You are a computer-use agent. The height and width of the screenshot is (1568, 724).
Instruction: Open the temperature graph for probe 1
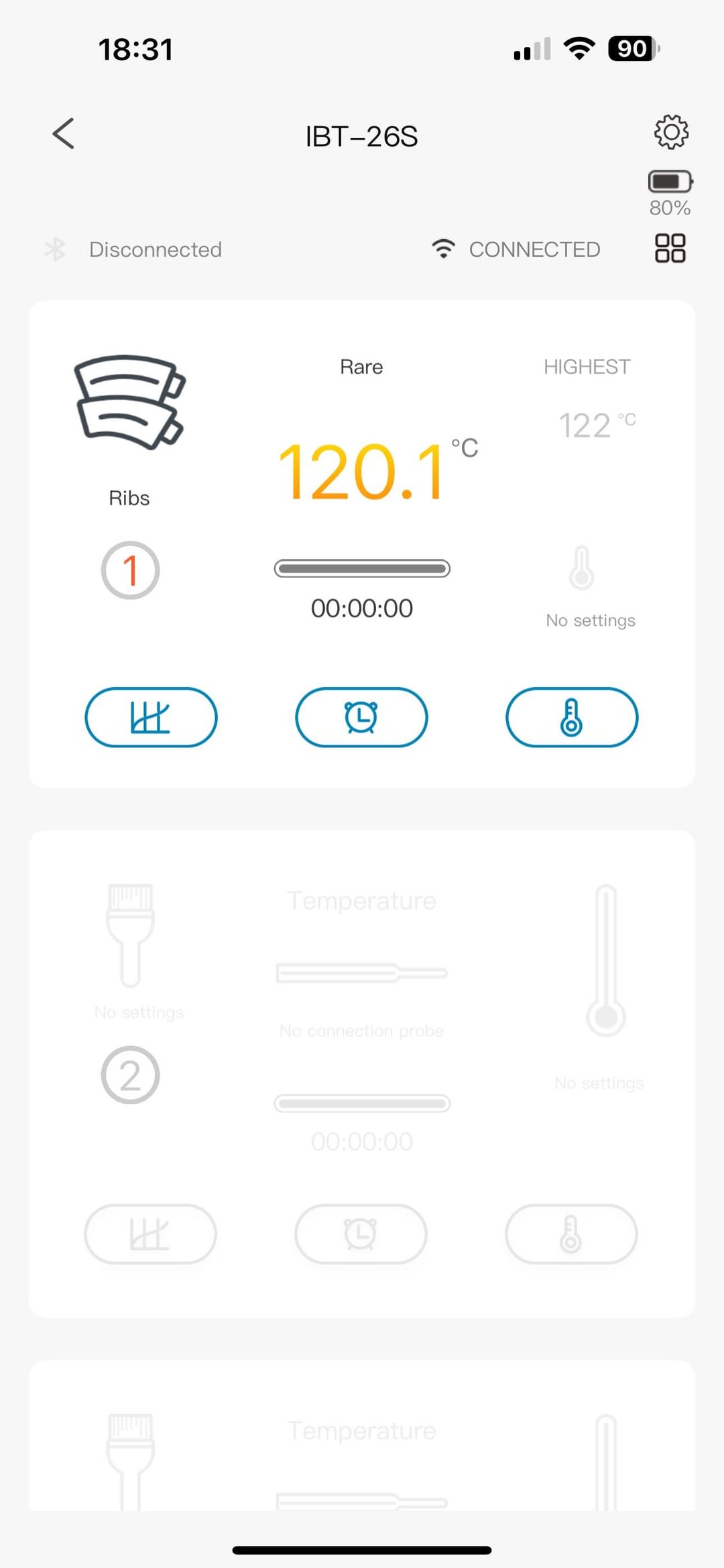[x=151, y=717]
